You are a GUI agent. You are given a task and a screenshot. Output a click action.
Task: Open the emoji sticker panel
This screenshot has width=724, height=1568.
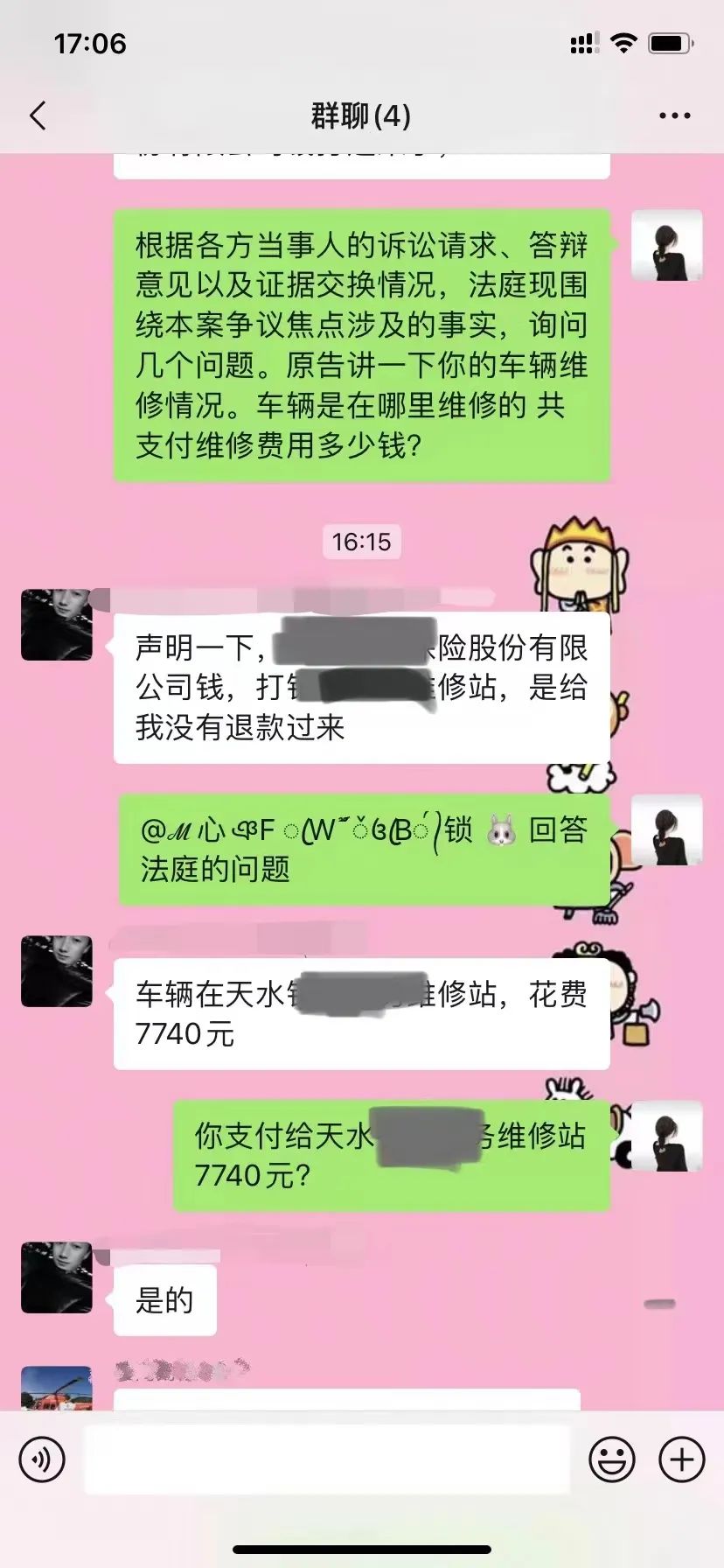point(612,1459)
